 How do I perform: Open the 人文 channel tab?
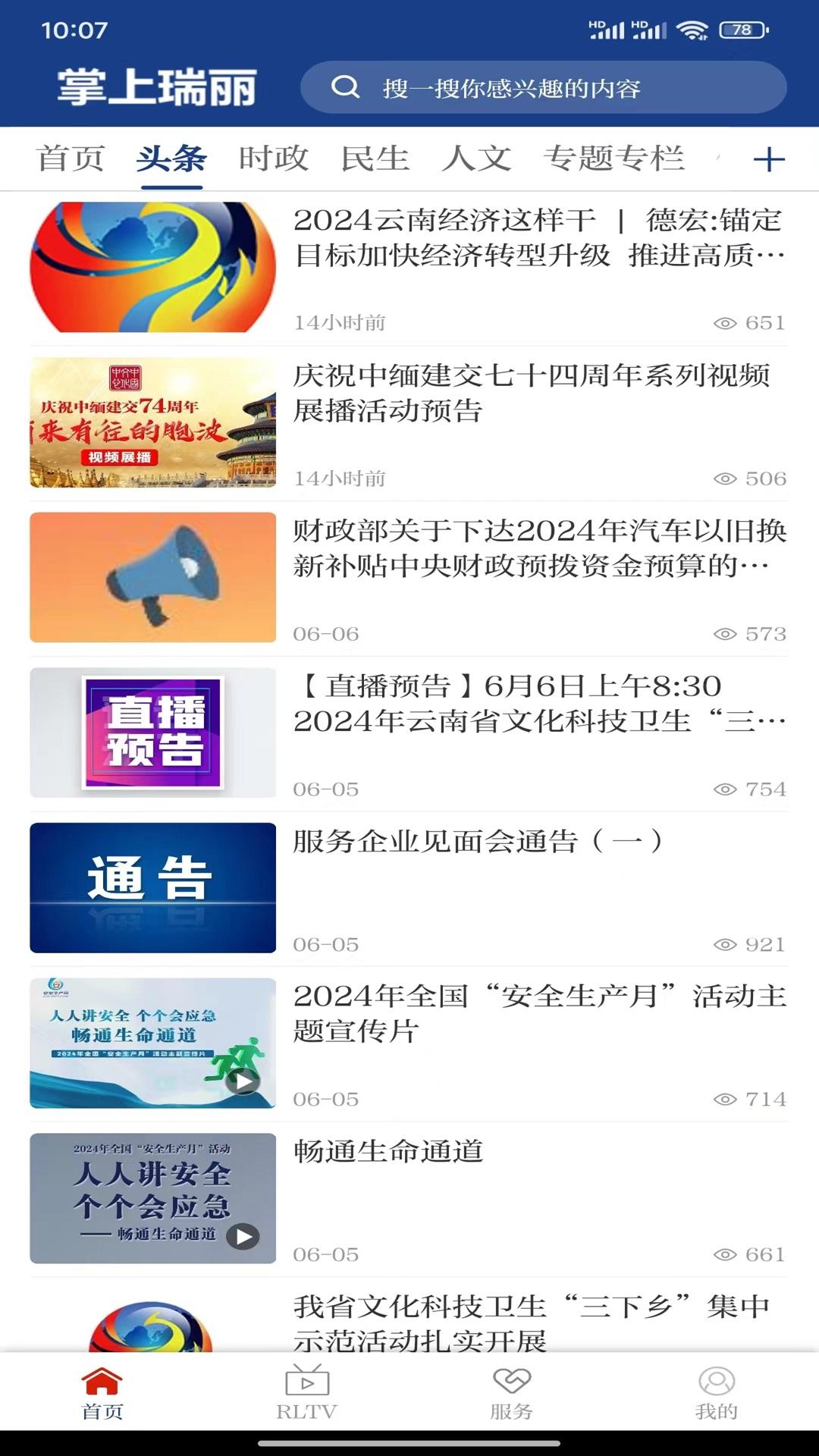pos(478,158)
